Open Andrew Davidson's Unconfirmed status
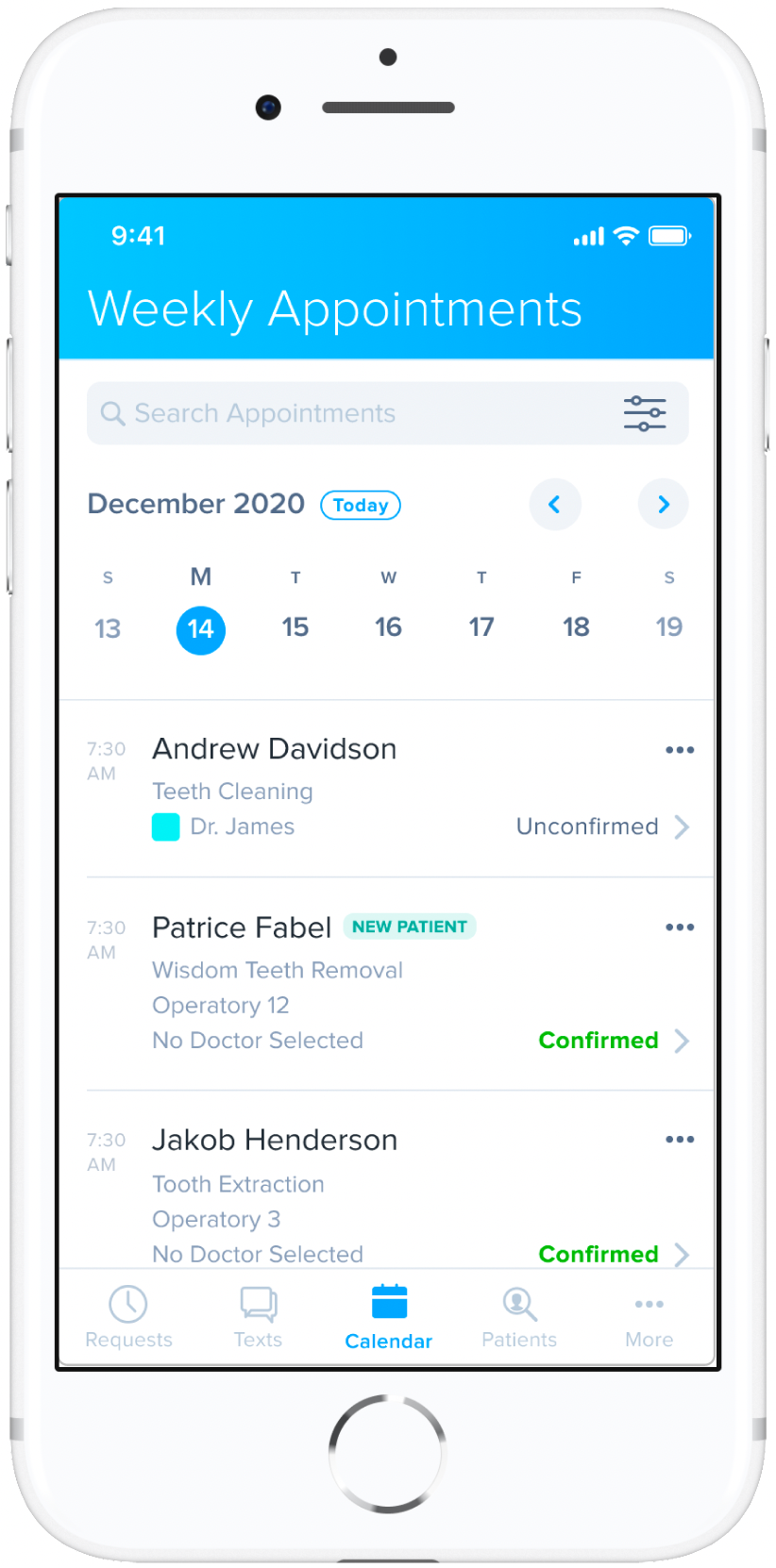Image resolution: width=776 pixels, height=1568 pixels. tap(602, 826)
